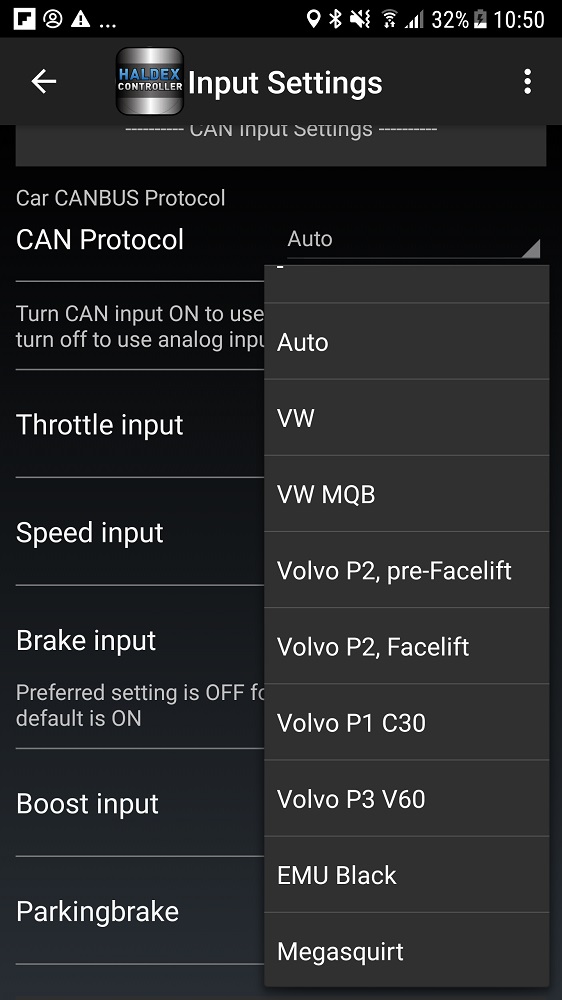The width and height of the screenshot is (562, 1000).
Task: Choose Volvo P2, Facelift
Action: pos(406,646)
